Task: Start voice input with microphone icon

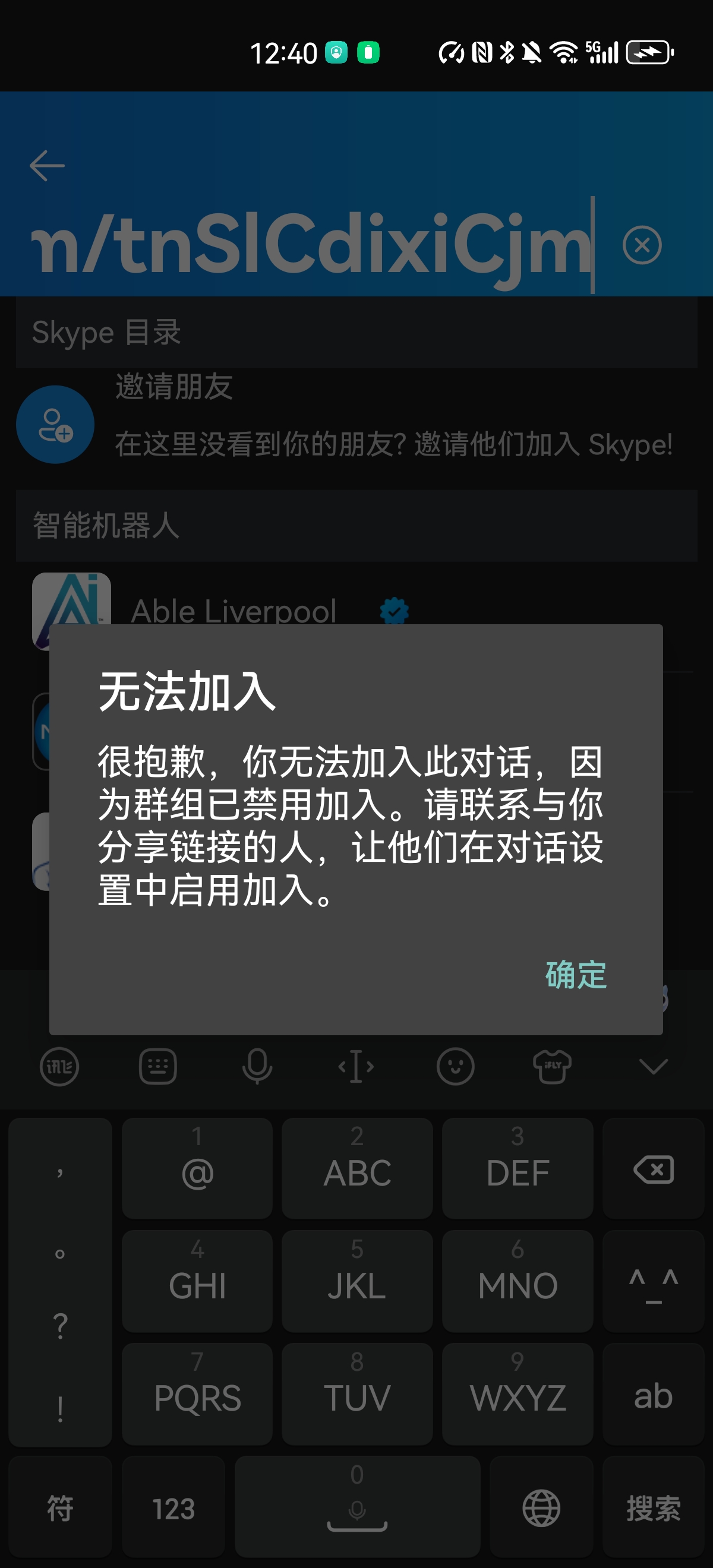Action: 257,1067
